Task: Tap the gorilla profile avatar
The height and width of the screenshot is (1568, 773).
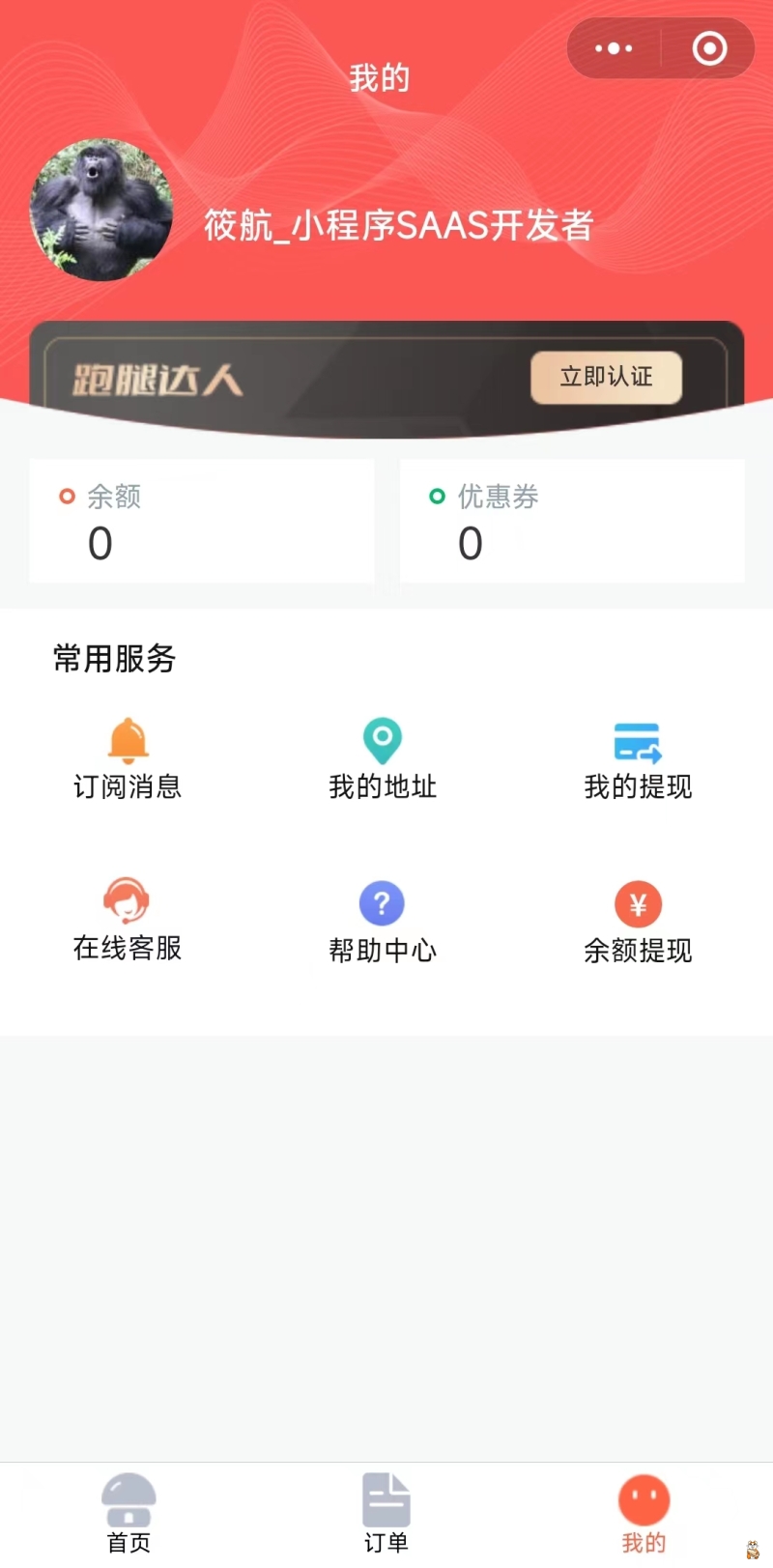Action: click(101, 210)
